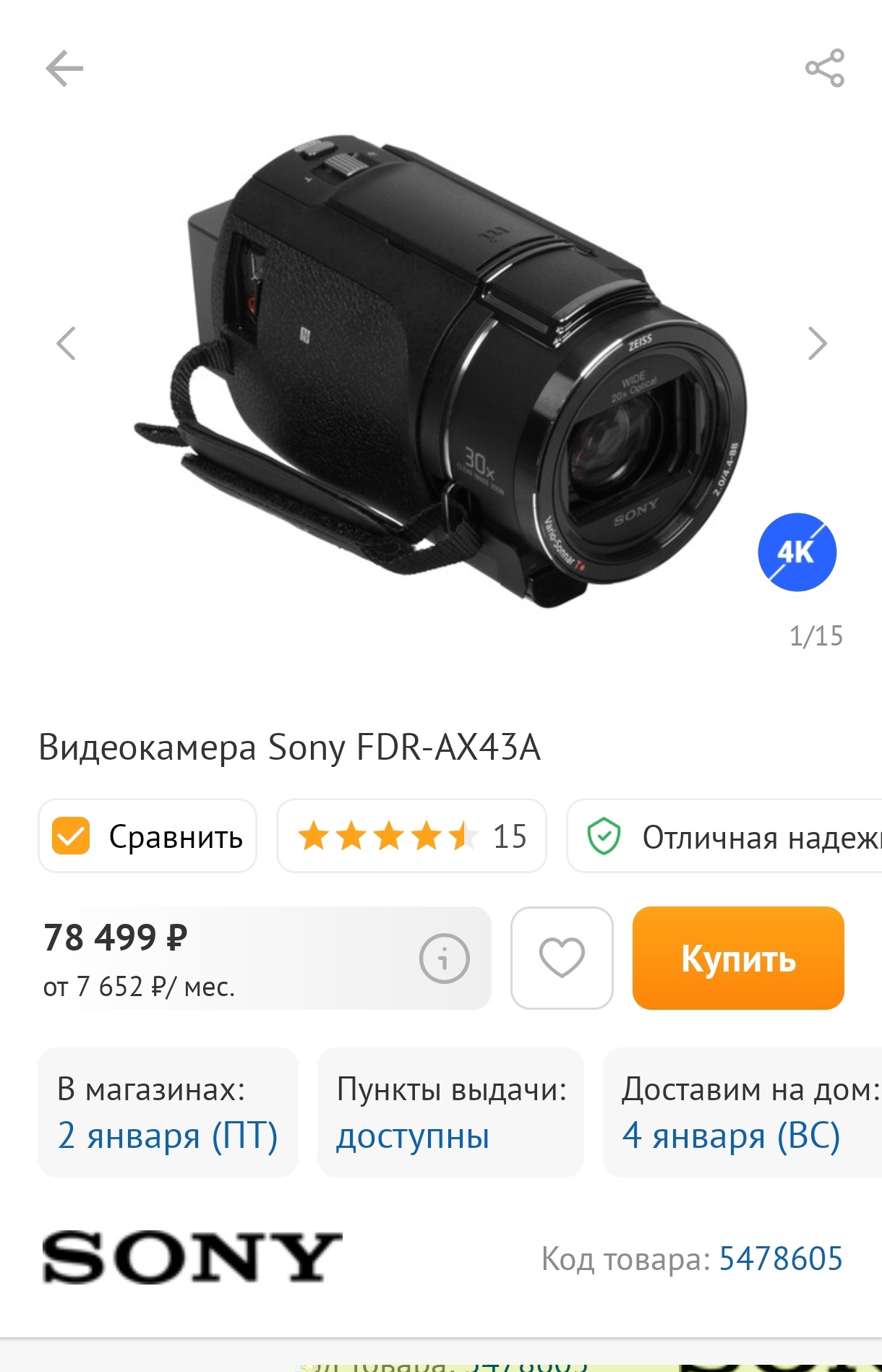Tap the product code 5478605
Image resolution: width=882 pixels, height=1372 pixels.
(x=781, y=1259)
